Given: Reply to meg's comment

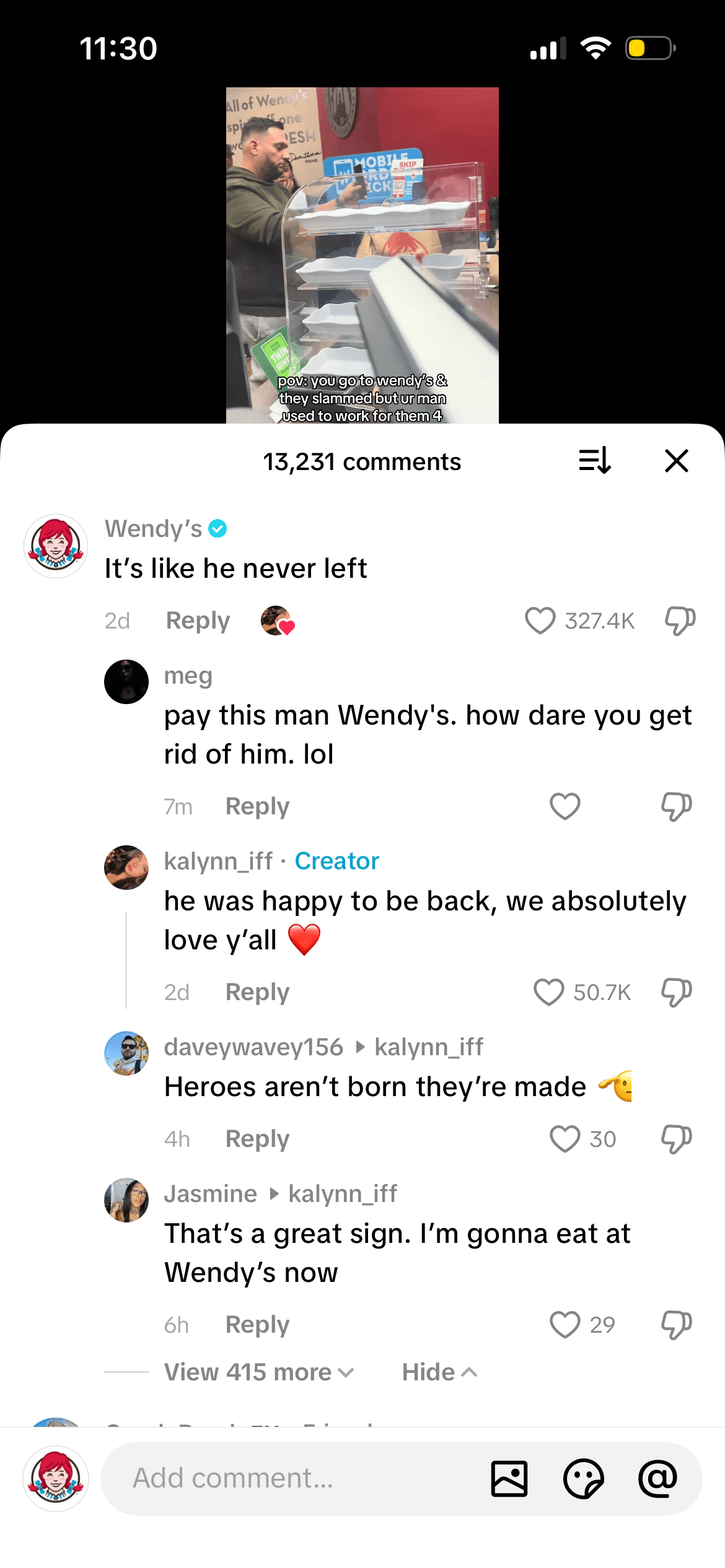Looking at the screenshot, I should click(x=257, y=806).
